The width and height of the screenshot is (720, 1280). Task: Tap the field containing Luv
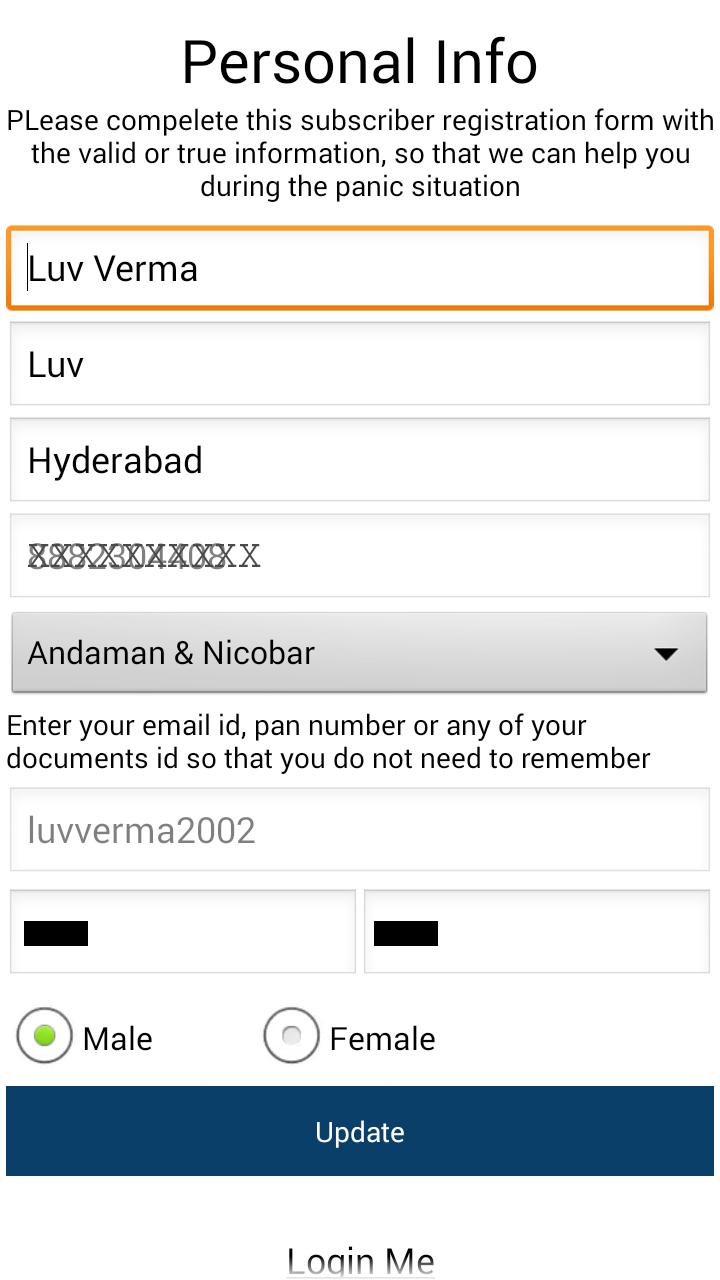(x=360, y=365)
